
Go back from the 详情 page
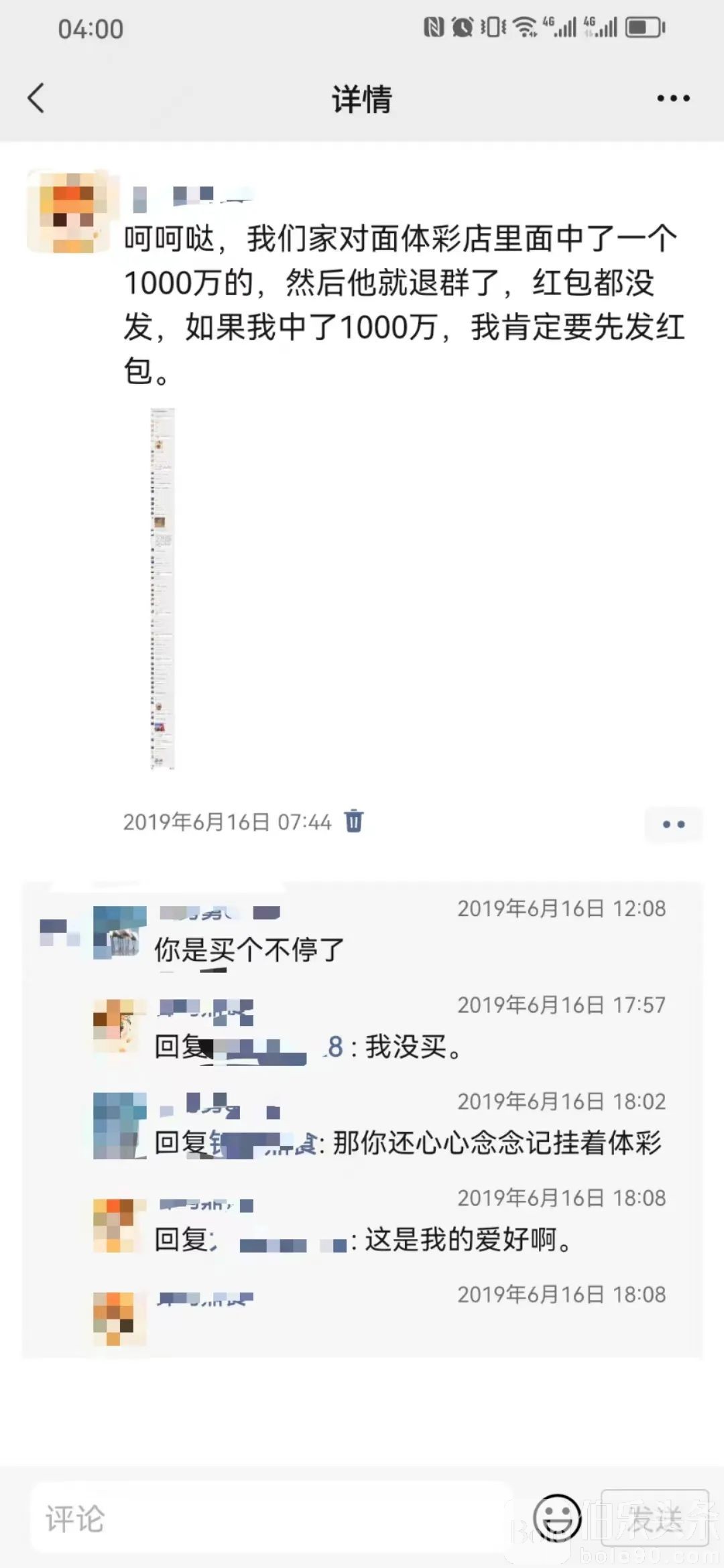pos(36,99)
